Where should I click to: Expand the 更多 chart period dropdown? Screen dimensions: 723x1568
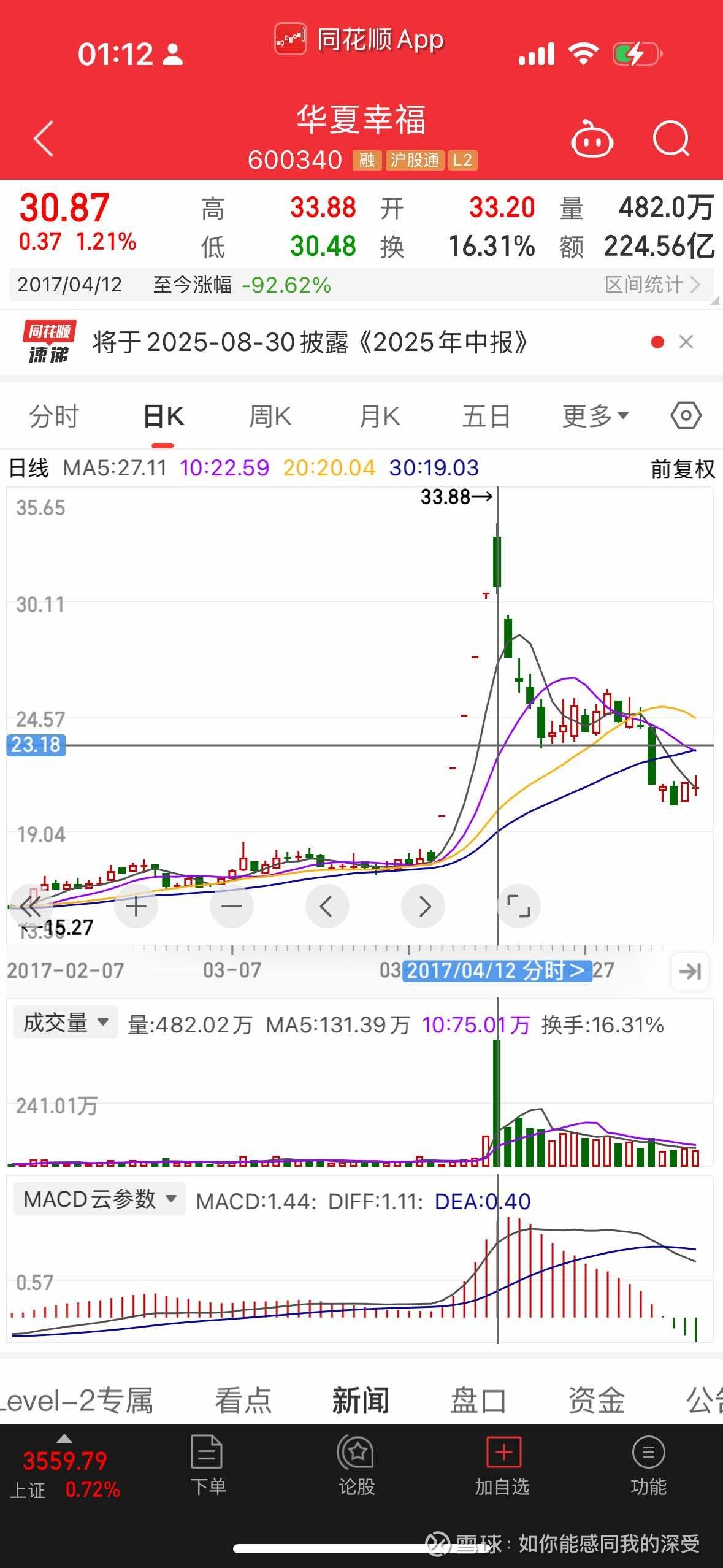tap(596, 417)
